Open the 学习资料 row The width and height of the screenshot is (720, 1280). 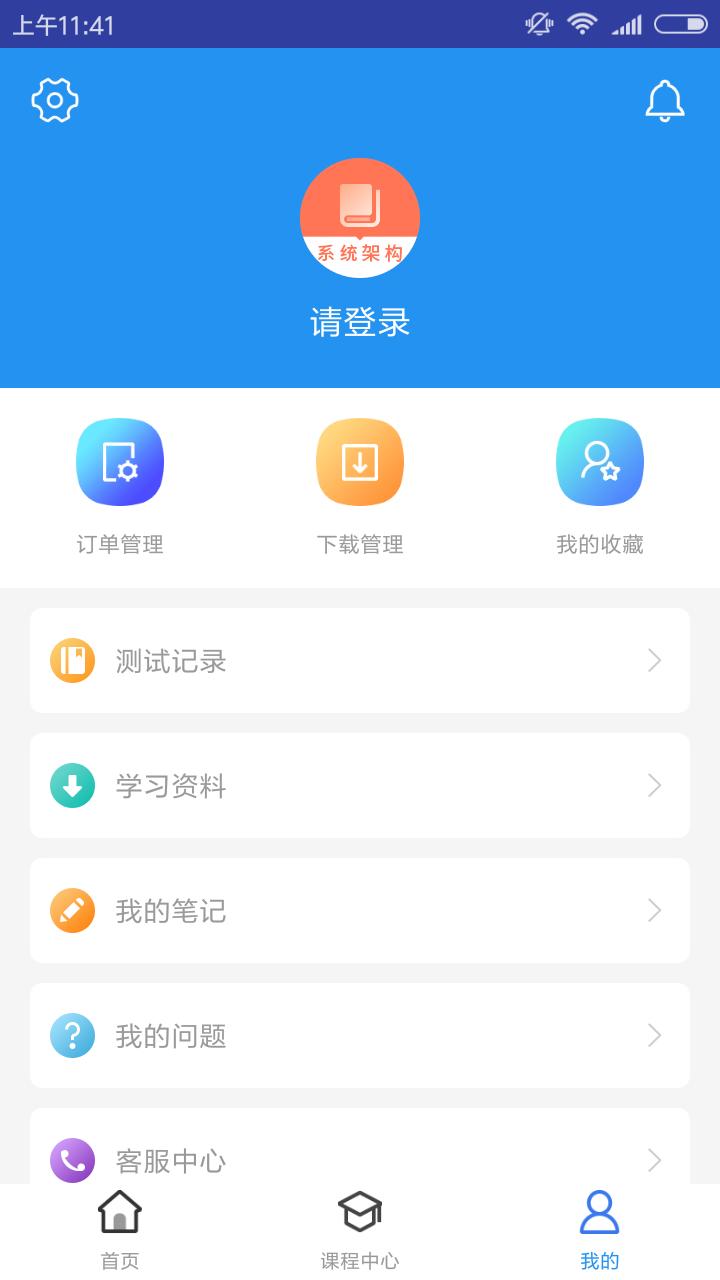[x=360, y=786]
